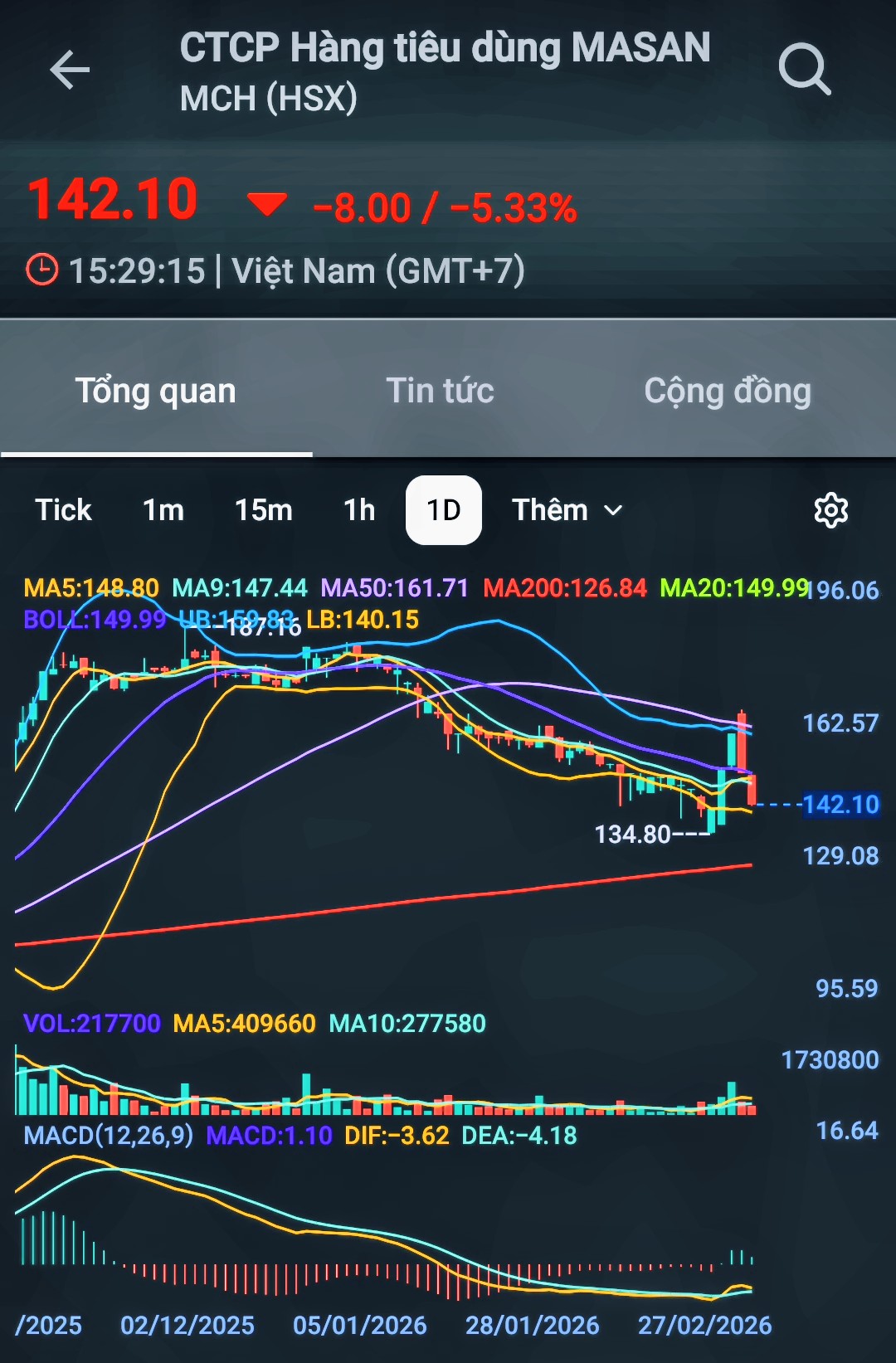This screenshot has height=1363, width=896.
Task: Change chart to 15m interval
Action: coord(264,510)
